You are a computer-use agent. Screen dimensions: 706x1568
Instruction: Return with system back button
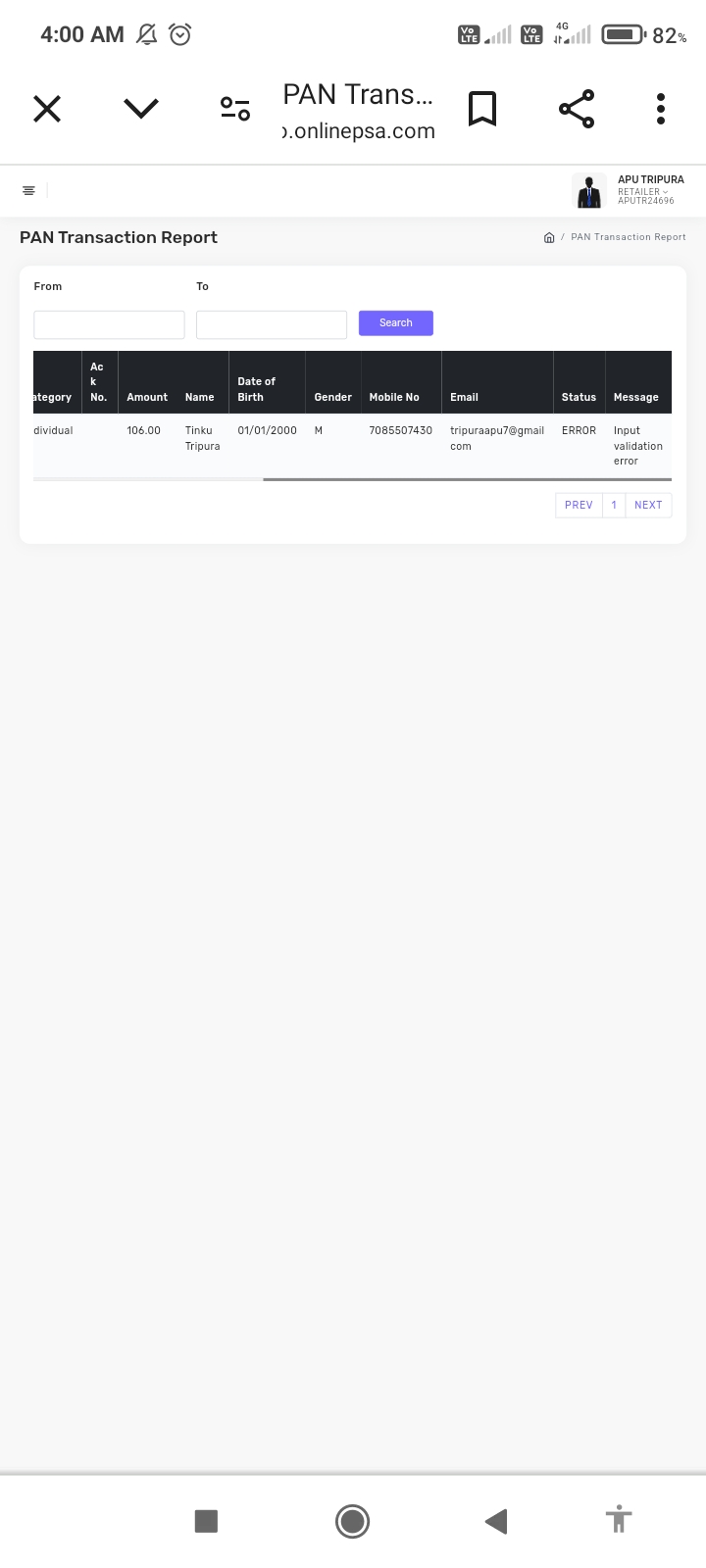[496, 1521]
